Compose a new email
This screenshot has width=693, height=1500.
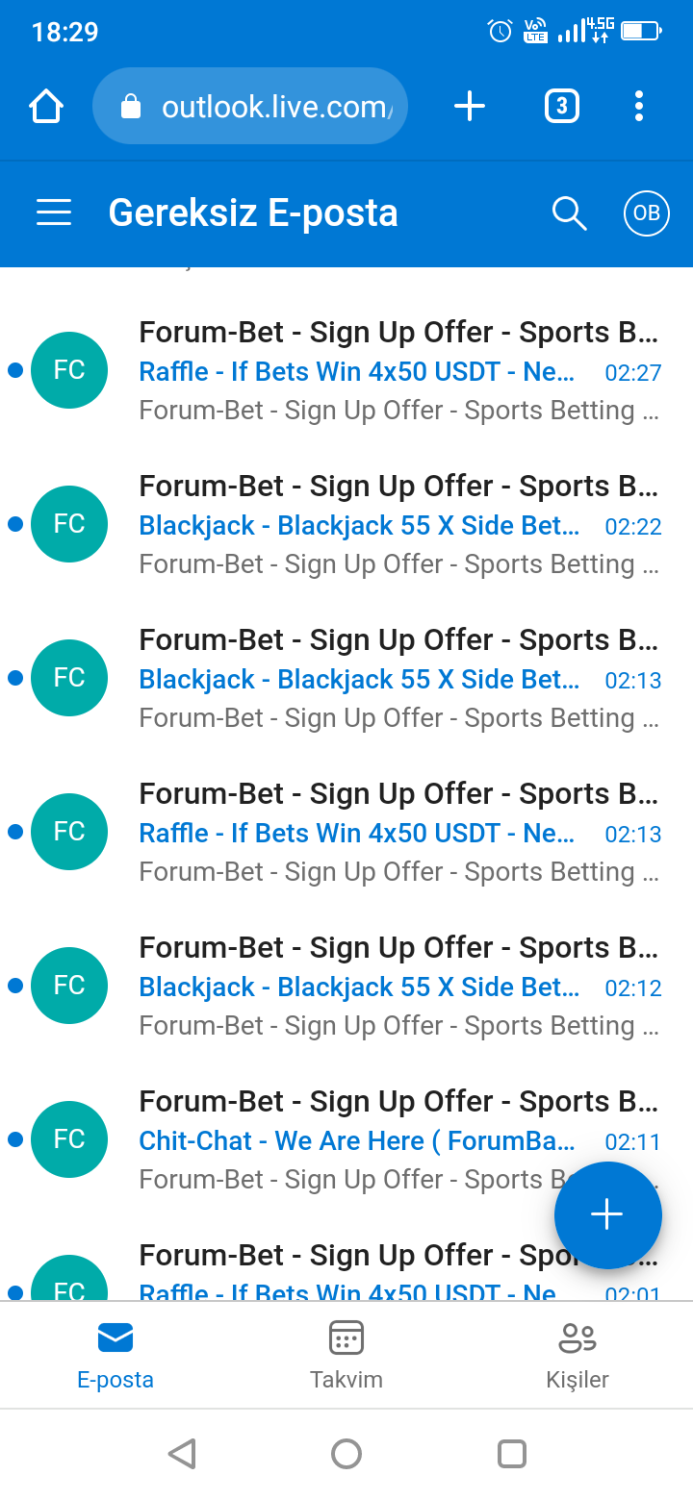[607, 1215]
